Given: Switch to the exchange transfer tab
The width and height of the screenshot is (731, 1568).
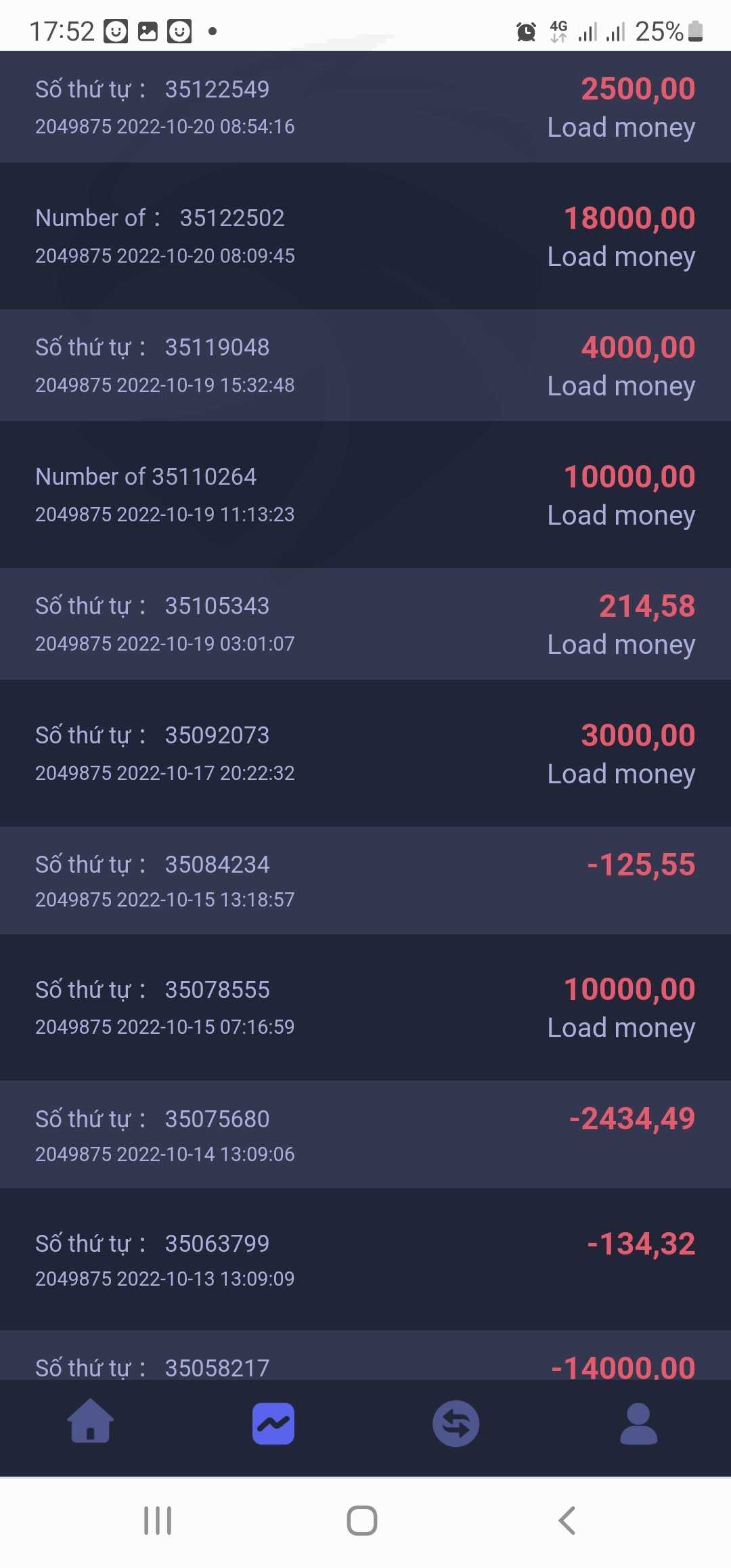Looking at the screenshot, I should click(x=456, y=1423).
